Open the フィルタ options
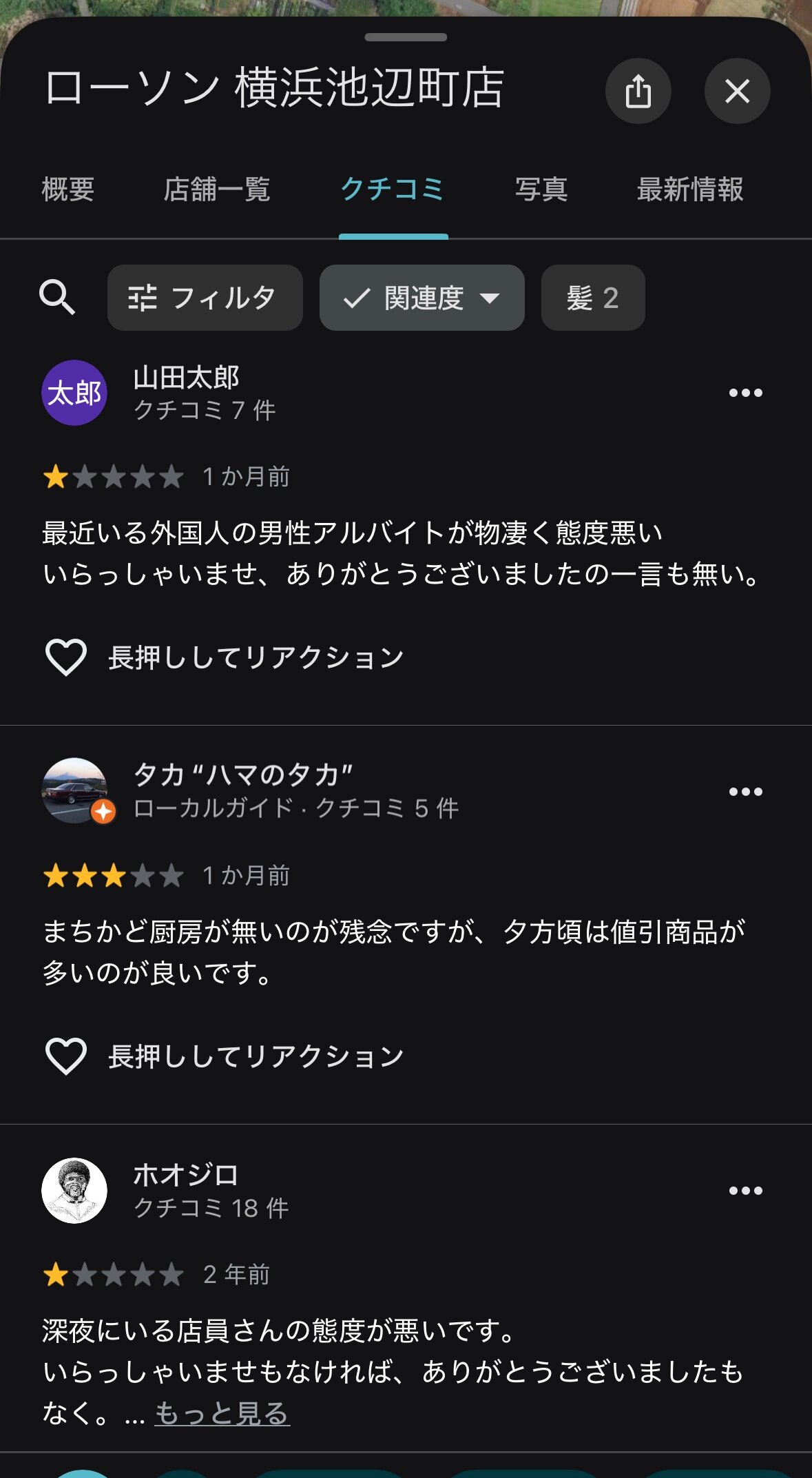Viewport: 812px width, 1478px height. click(205, 298)
